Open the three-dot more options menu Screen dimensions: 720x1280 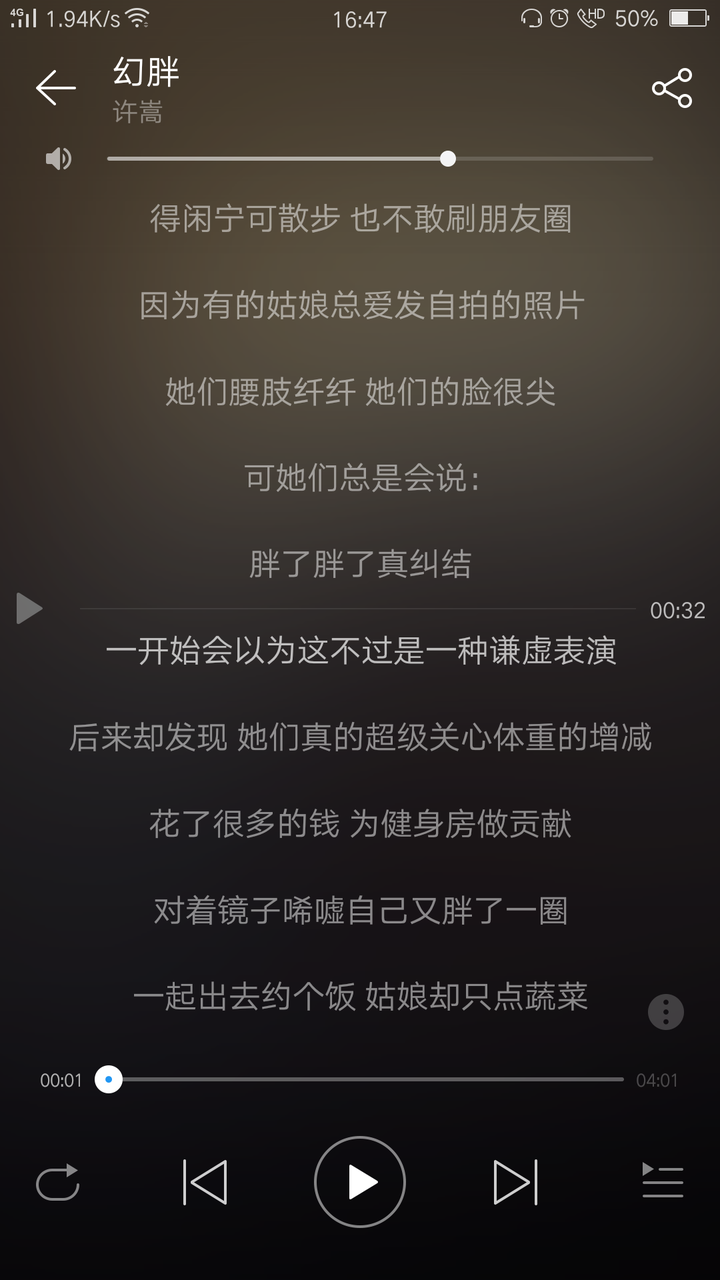(665, 1011)
